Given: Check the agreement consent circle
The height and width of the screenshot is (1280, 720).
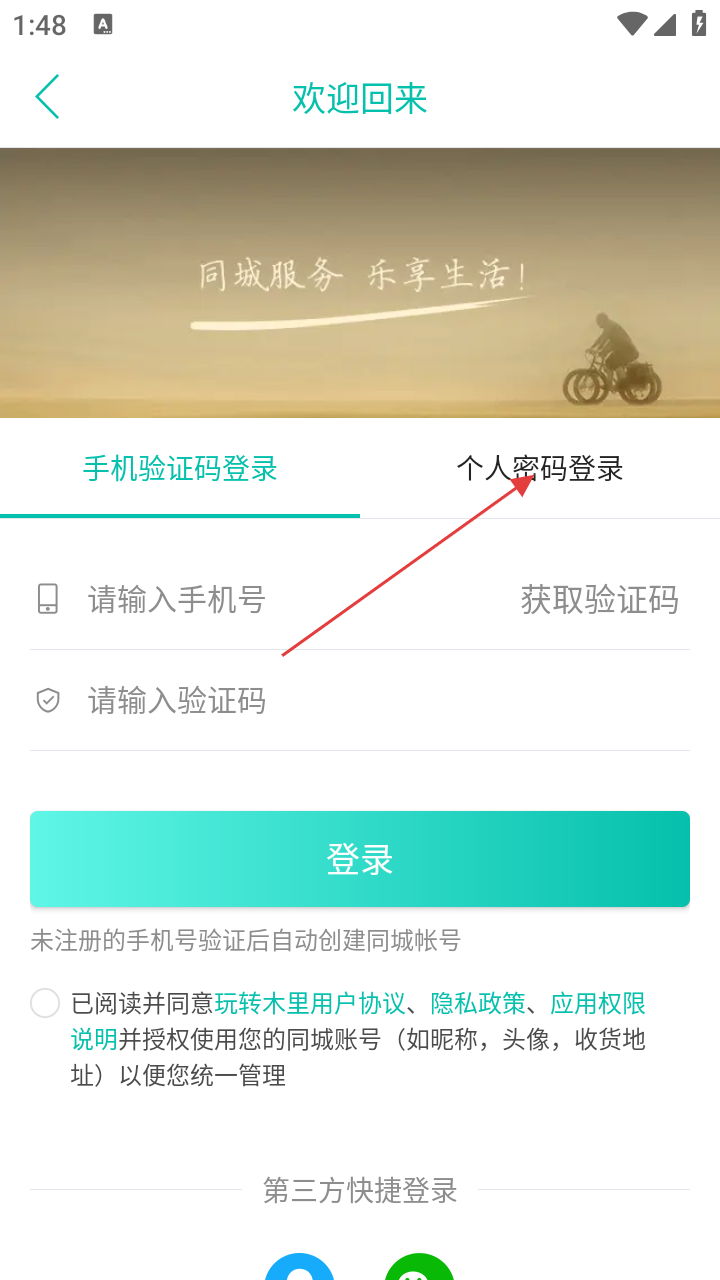Looking at the screenshot, I should 45,1003.
